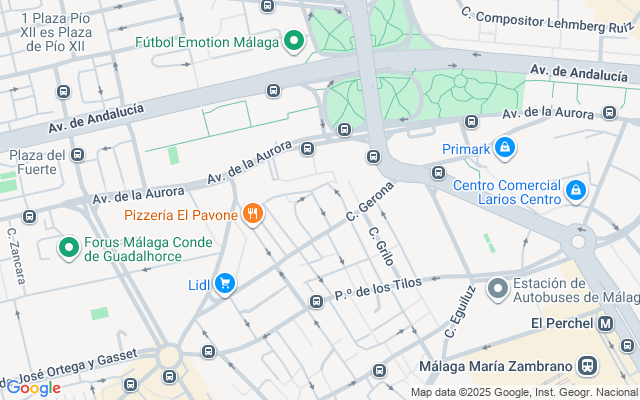This screenshot has width=640, height=400.
Task: Select the El Perchel metro station icon
Action: coord(605,323)
